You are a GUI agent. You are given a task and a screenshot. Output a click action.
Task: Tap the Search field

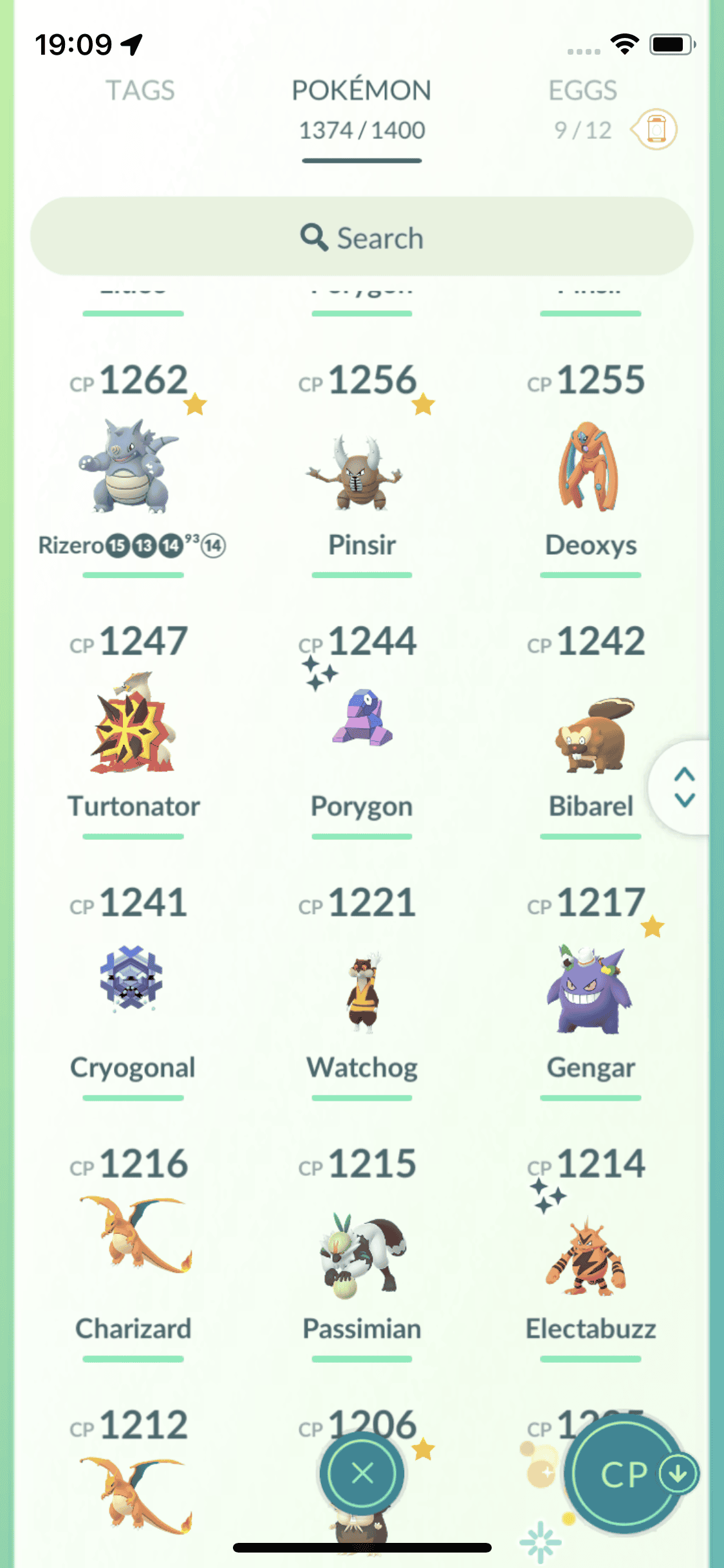362,237
